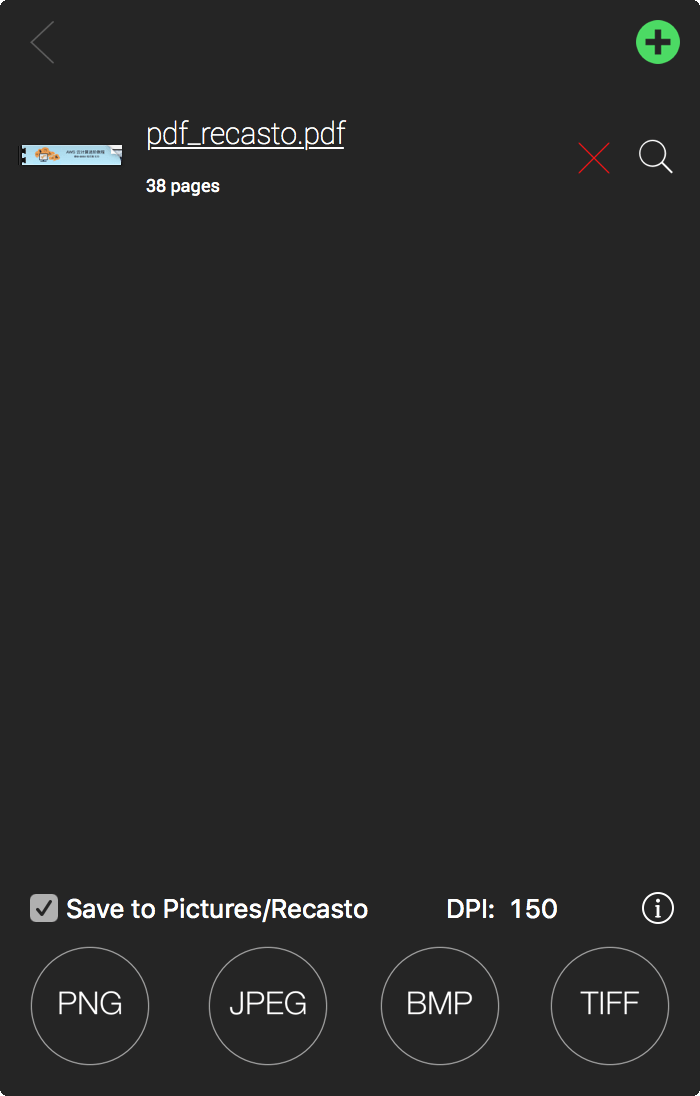Add a new PDF with green plus
Viewport: 700px width, 1096px height.
[657, 43]
